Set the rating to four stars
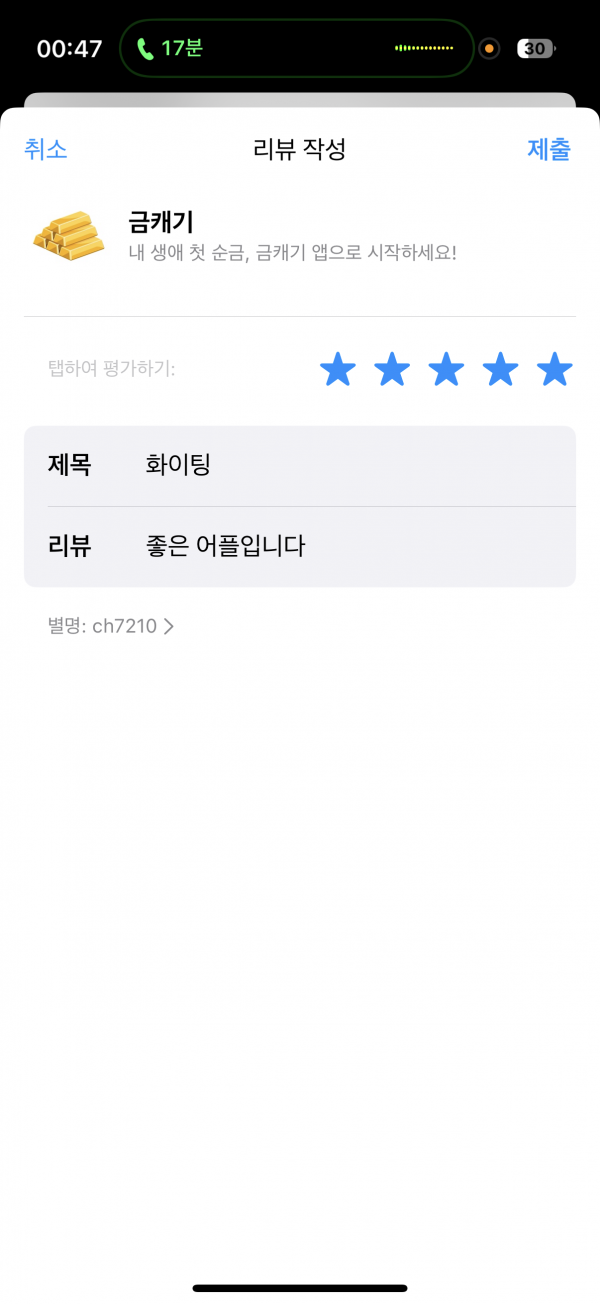600x1304 pixels. 500,369
